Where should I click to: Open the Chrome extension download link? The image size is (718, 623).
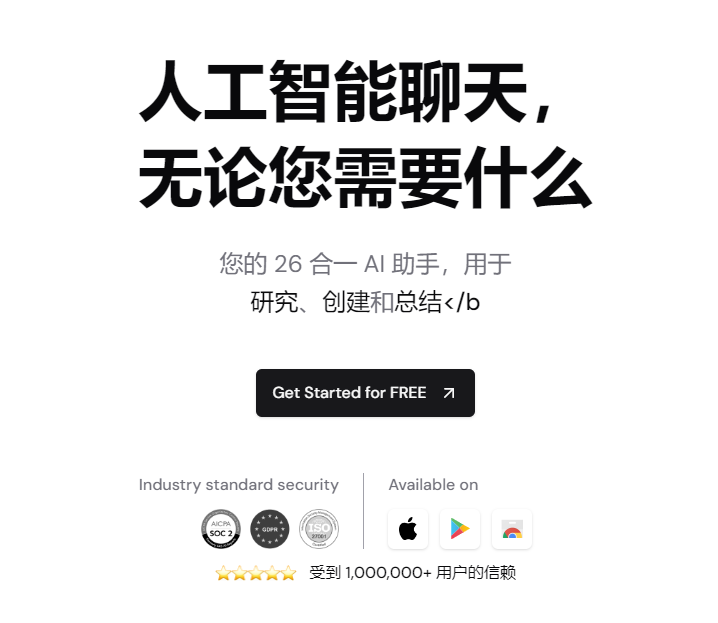512,529
